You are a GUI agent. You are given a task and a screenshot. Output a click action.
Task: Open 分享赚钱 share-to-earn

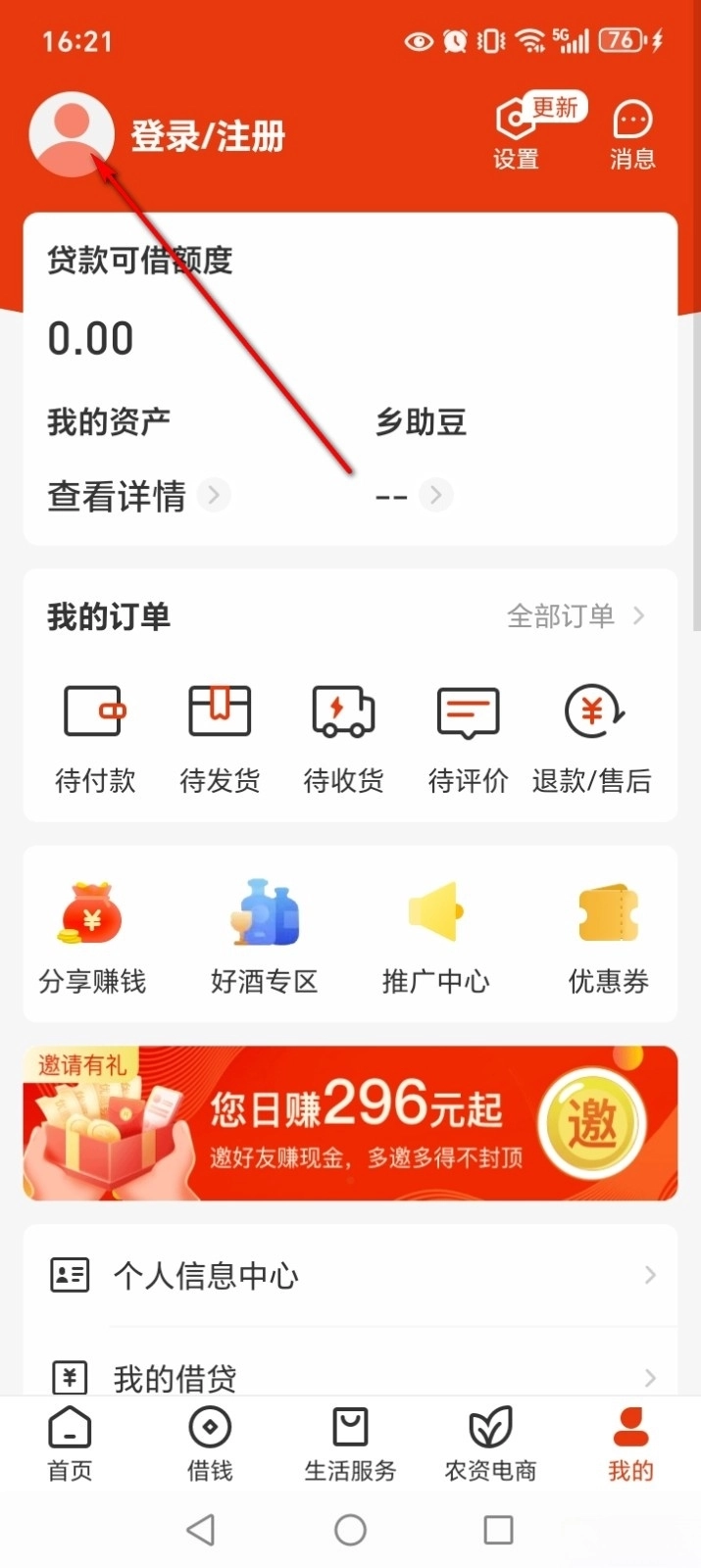point(92,936)
